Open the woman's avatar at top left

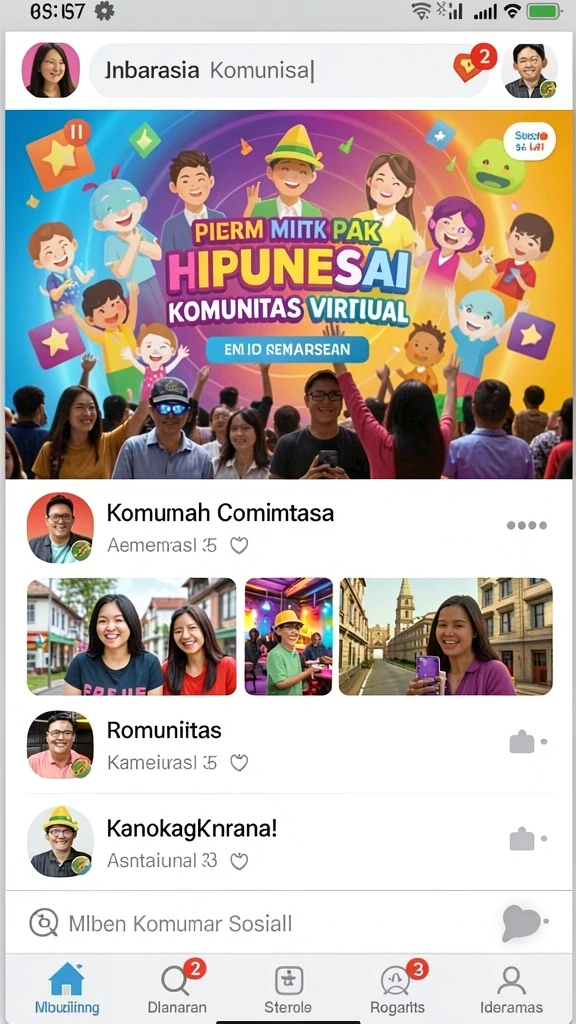coord(51,71)
